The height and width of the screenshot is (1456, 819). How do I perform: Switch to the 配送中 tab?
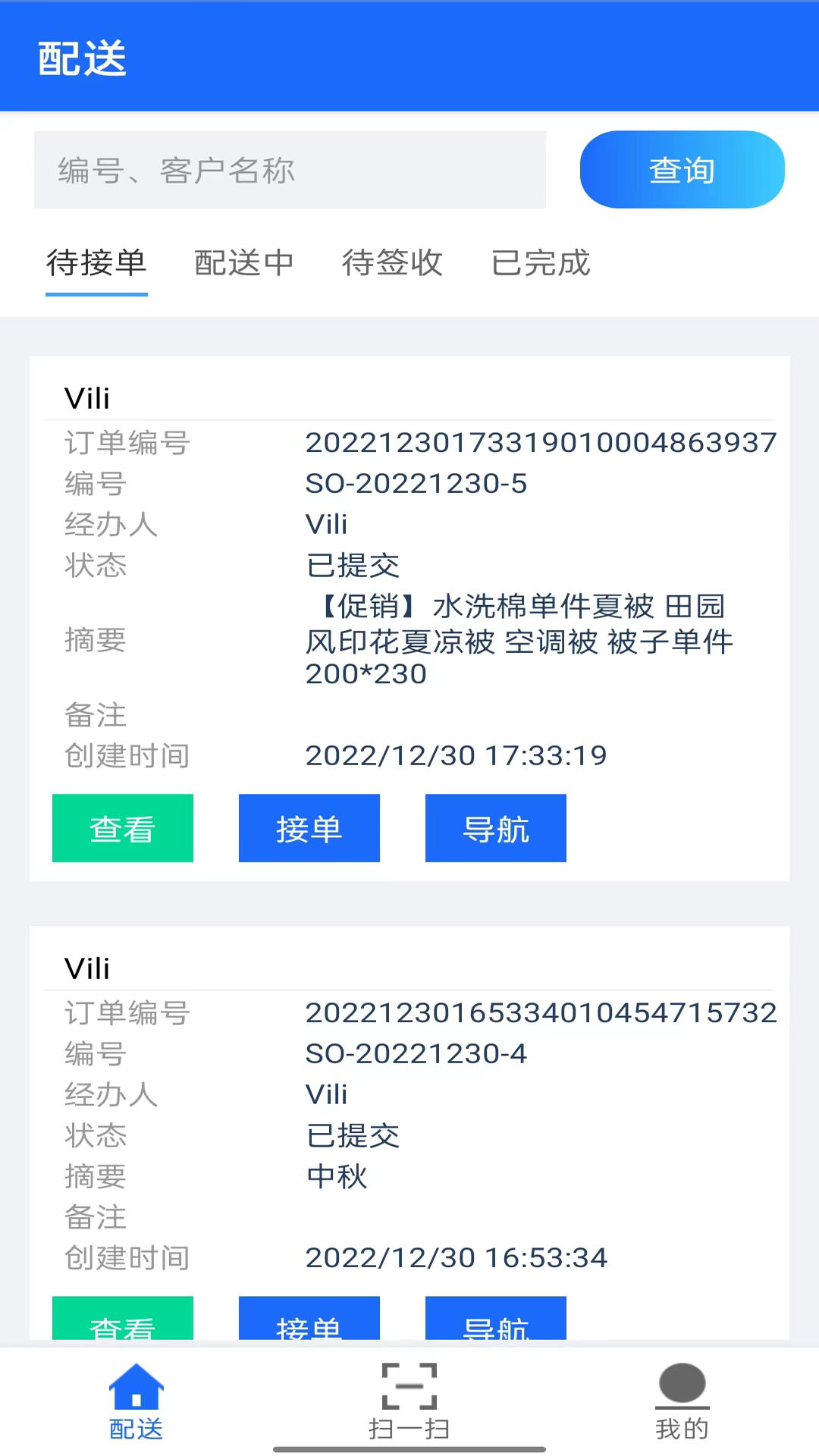pos(243,263)
